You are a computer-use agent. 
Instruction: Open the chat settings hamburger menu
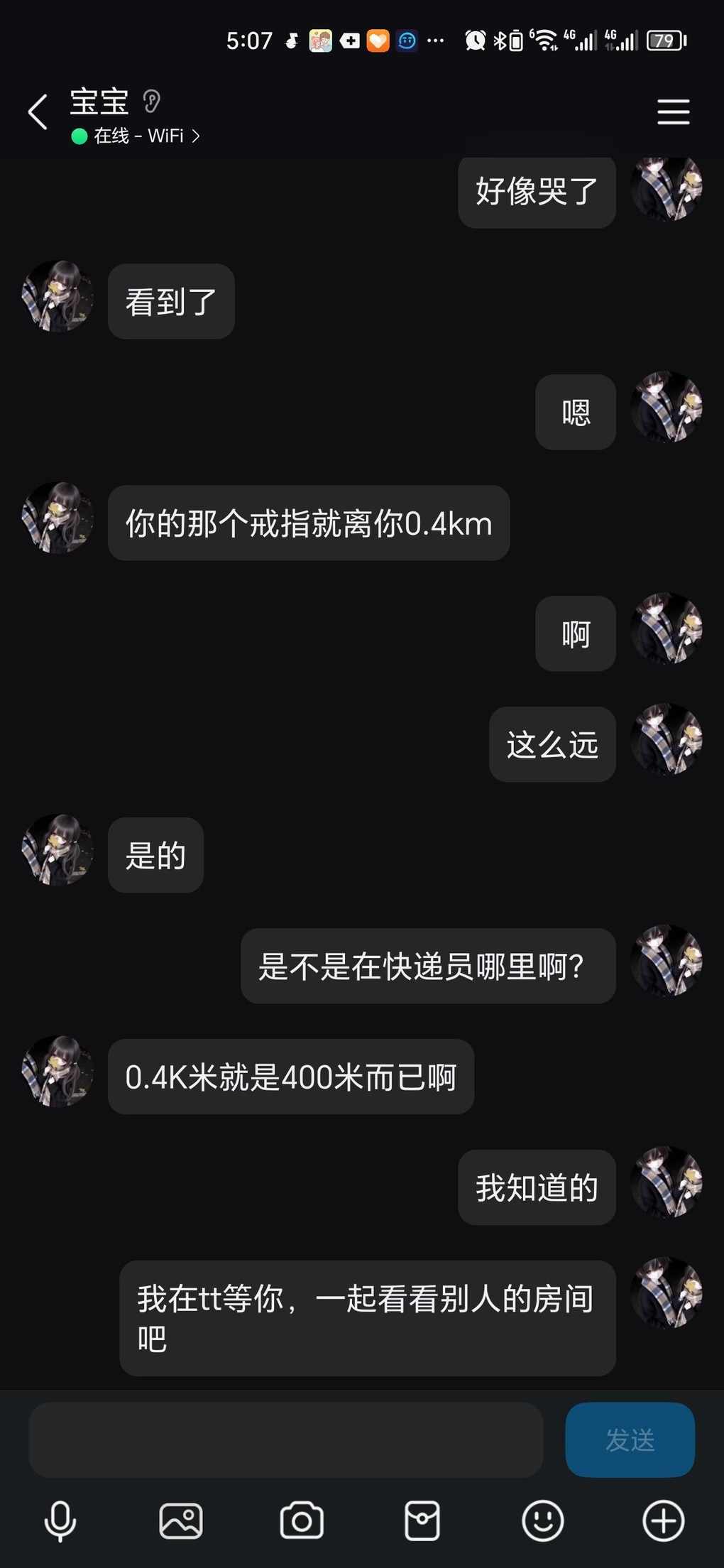(x=673, y=112)
